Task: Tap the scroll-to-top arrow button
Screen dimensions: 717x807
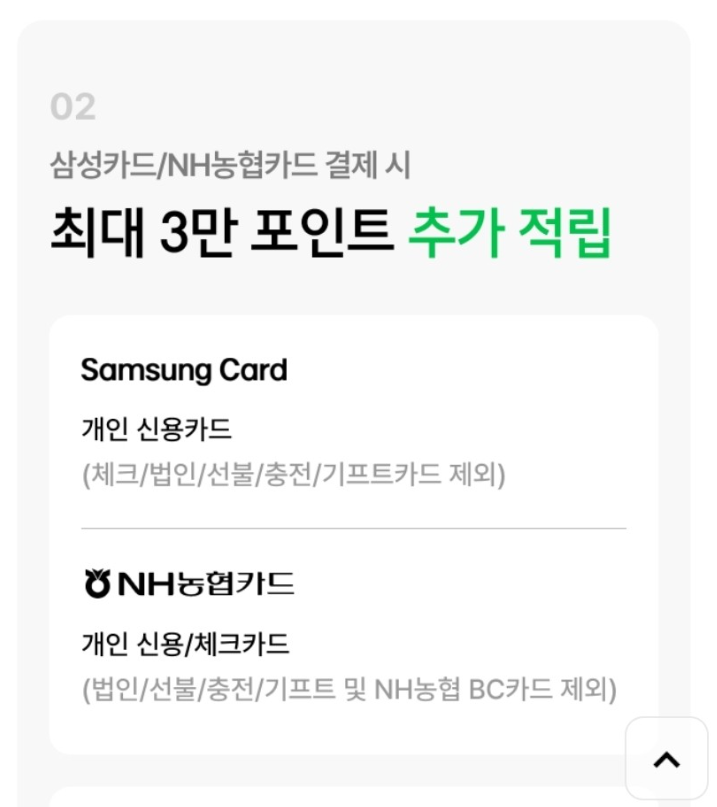Action: click(x=666, y=759)
